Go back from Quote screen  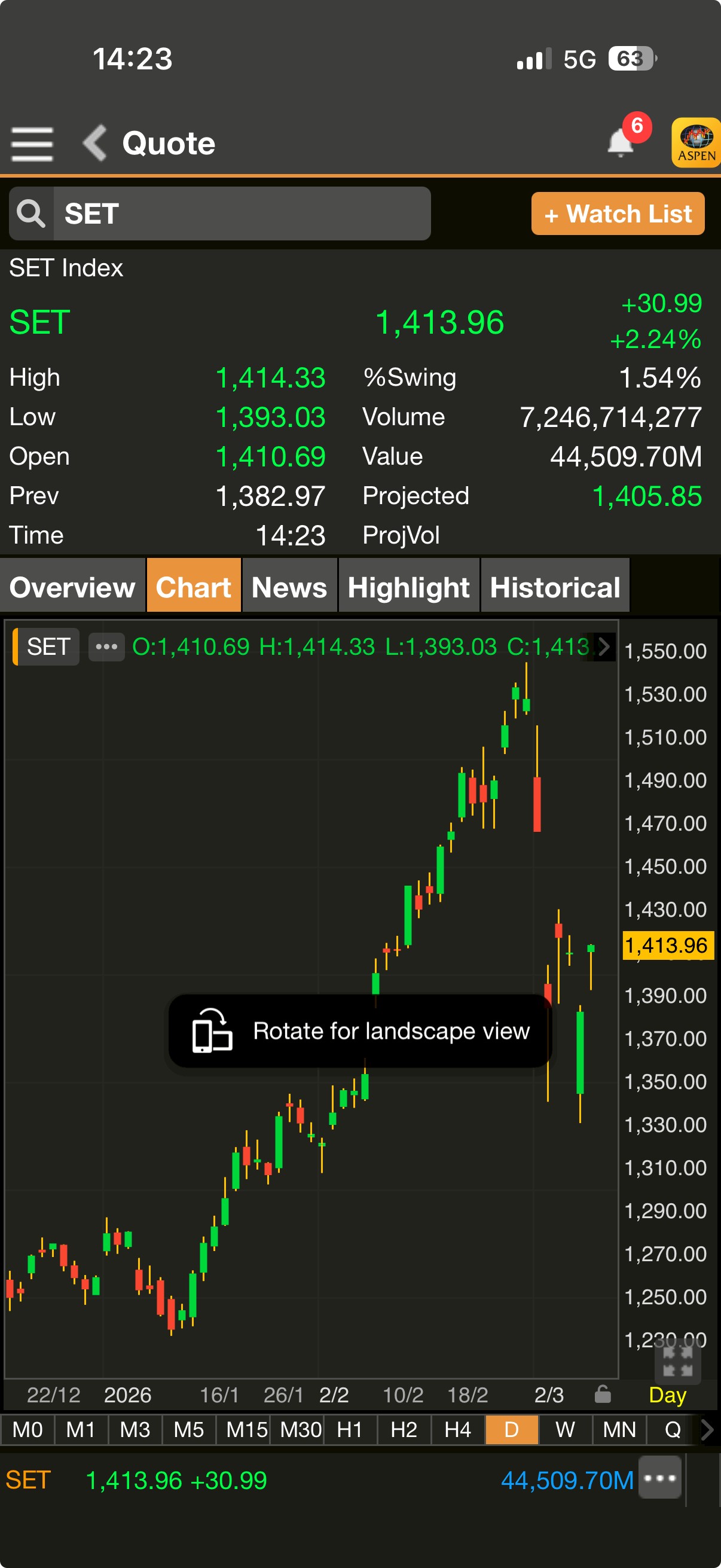(x=96, y=143)
